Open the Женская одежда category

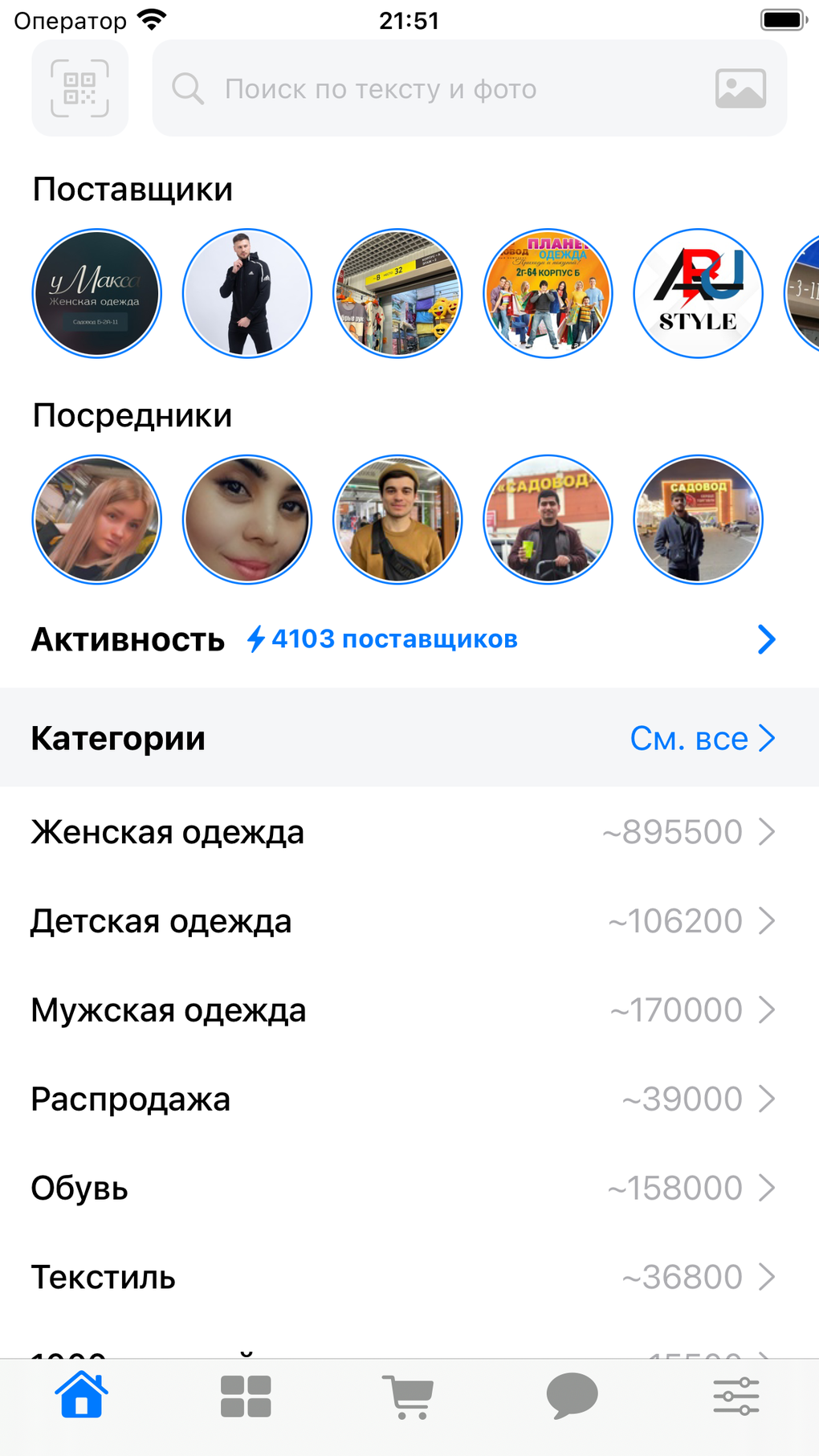click(x=401, y=832)
